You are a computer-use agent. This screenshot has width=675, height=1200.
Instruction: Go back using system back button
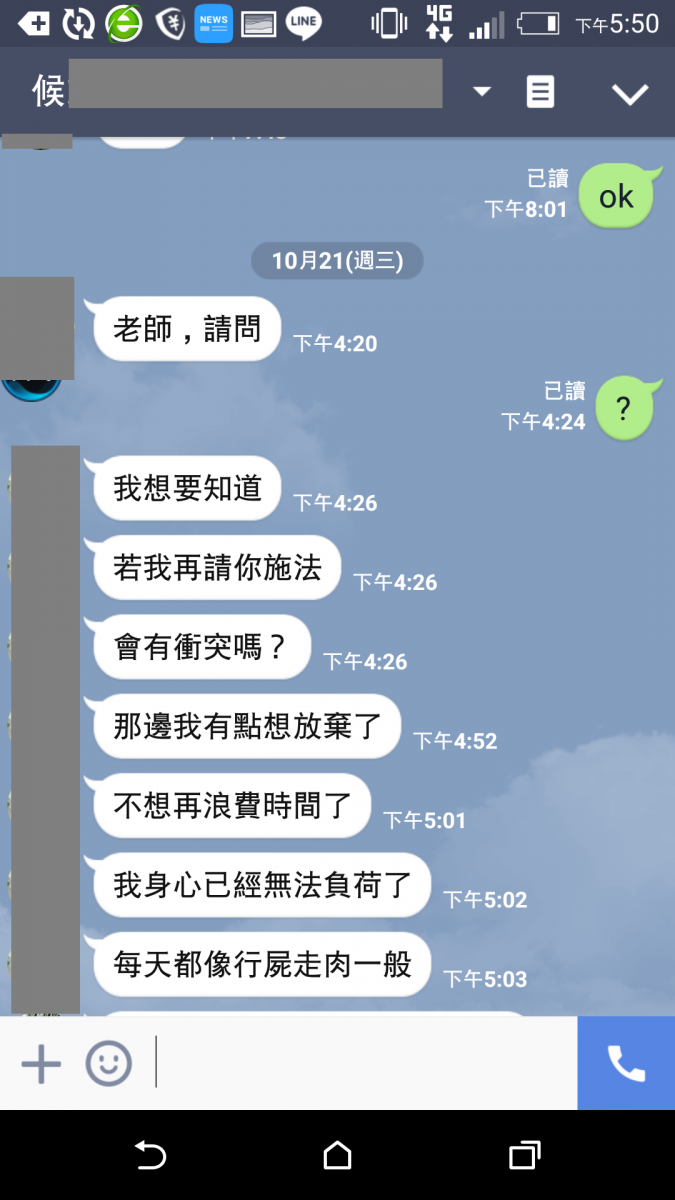point(150,1156)
